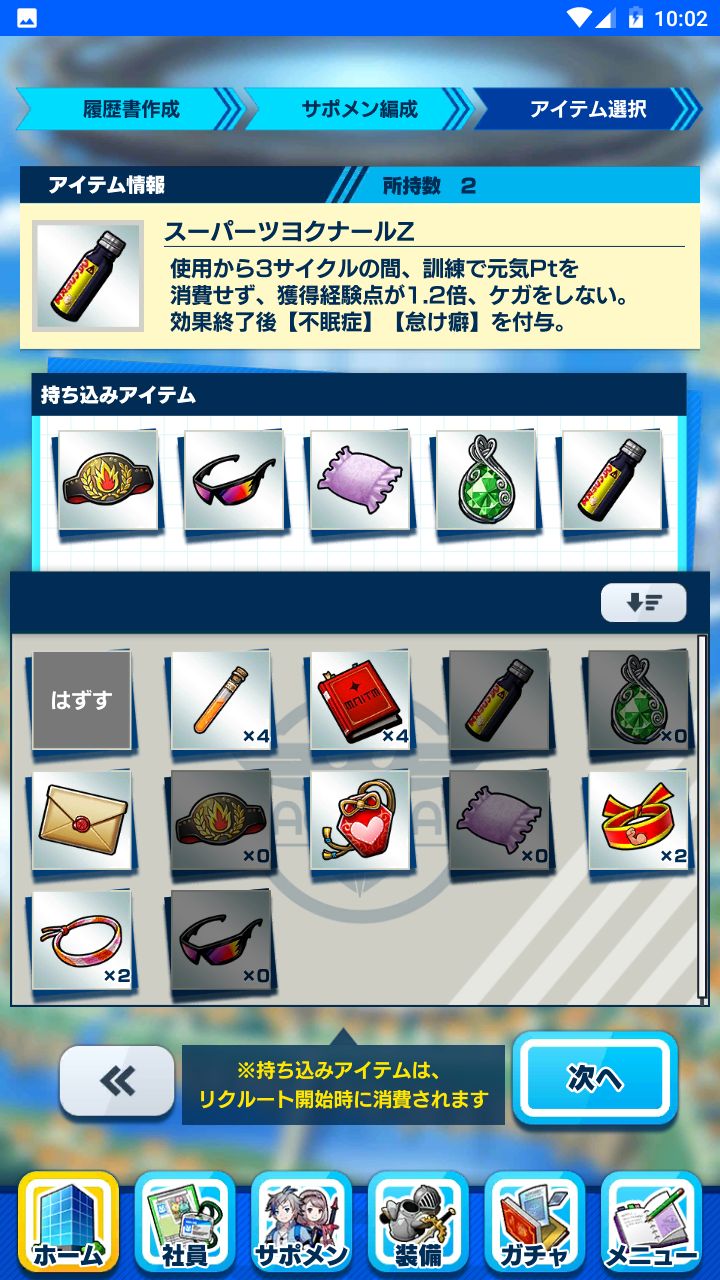The height and width of the screenshot is (1280, 720).
Task: Choose the sealed envelope item
Action: click(x=82, y=819)
